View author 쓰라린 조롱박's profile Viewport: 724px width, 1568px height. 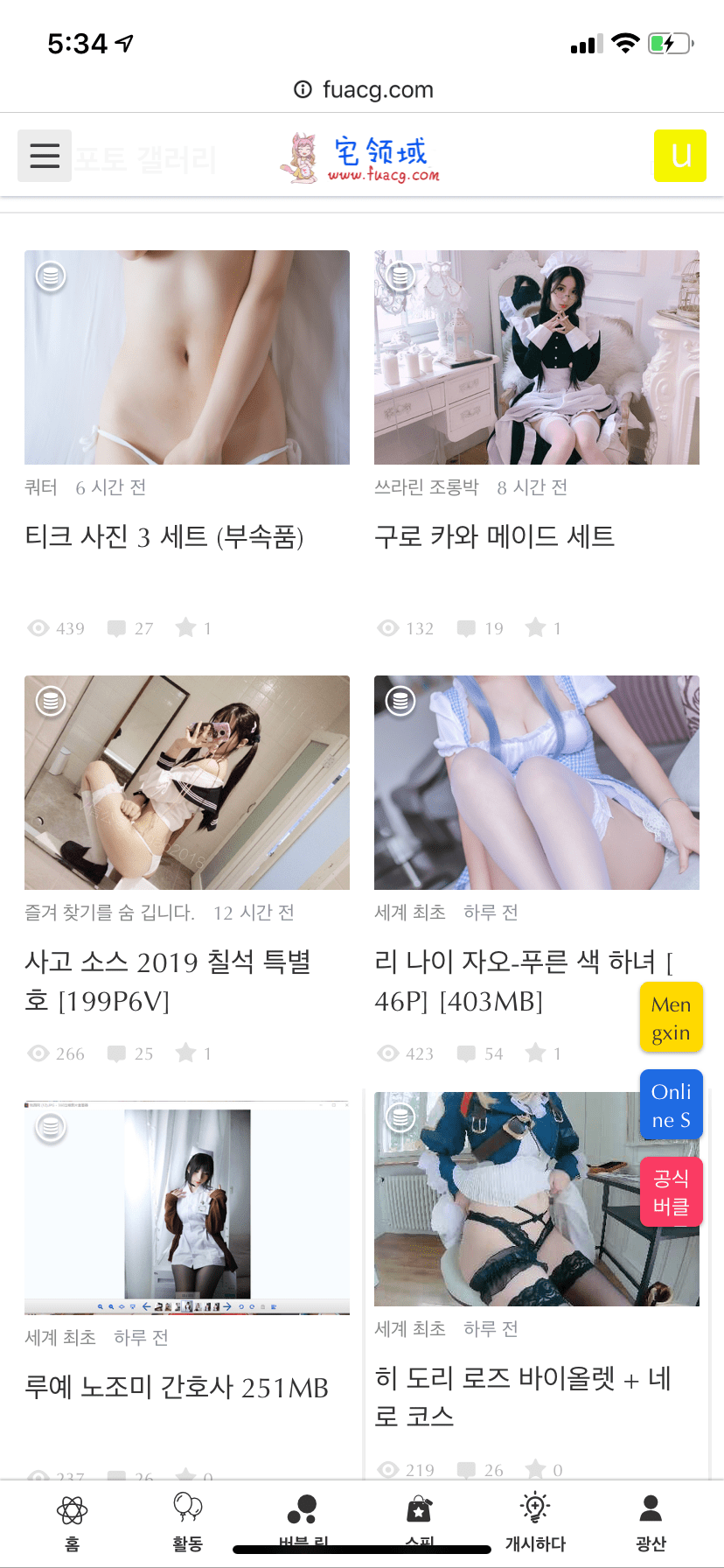pyautogui.click(x=427, y=487)
